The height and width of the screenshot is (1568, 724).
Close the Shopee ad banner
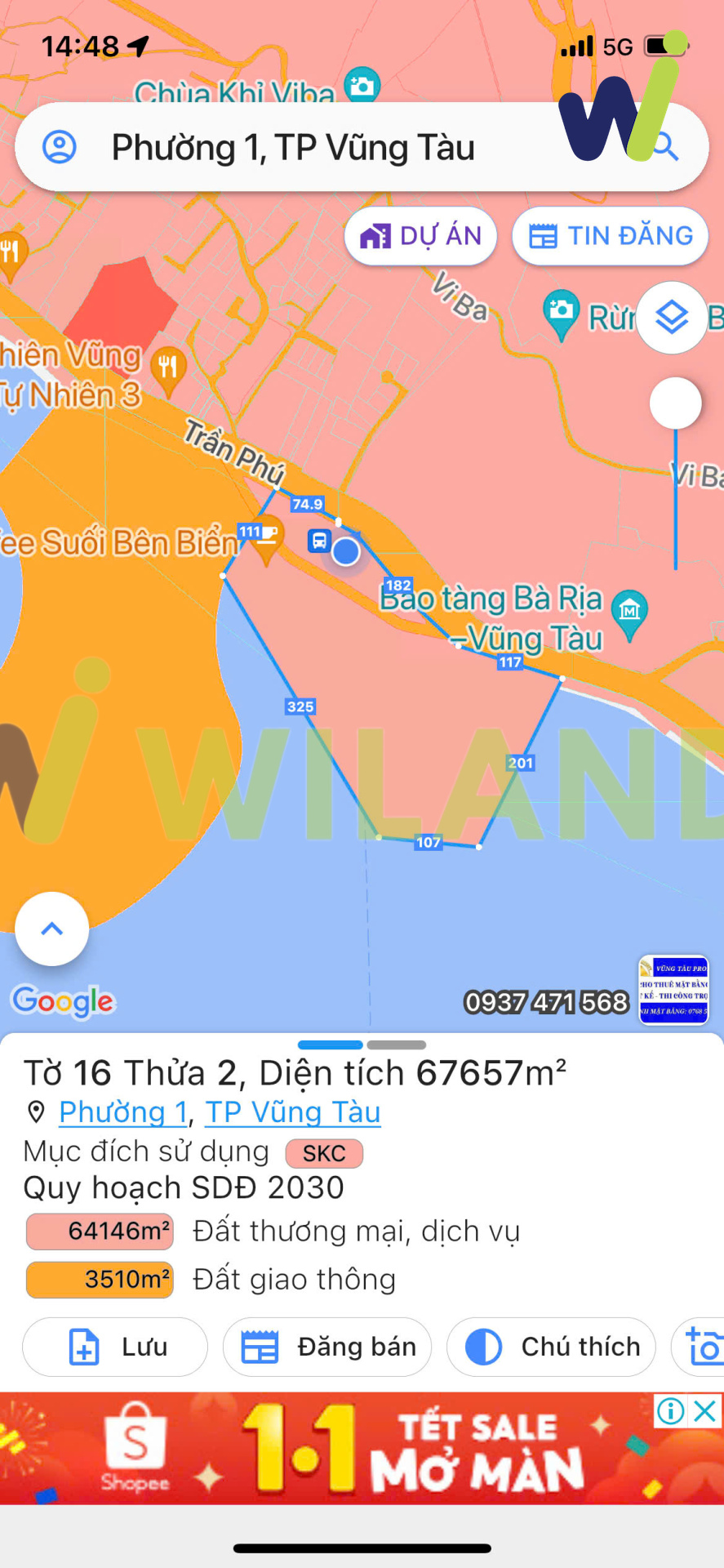(x=705, y=1410)
